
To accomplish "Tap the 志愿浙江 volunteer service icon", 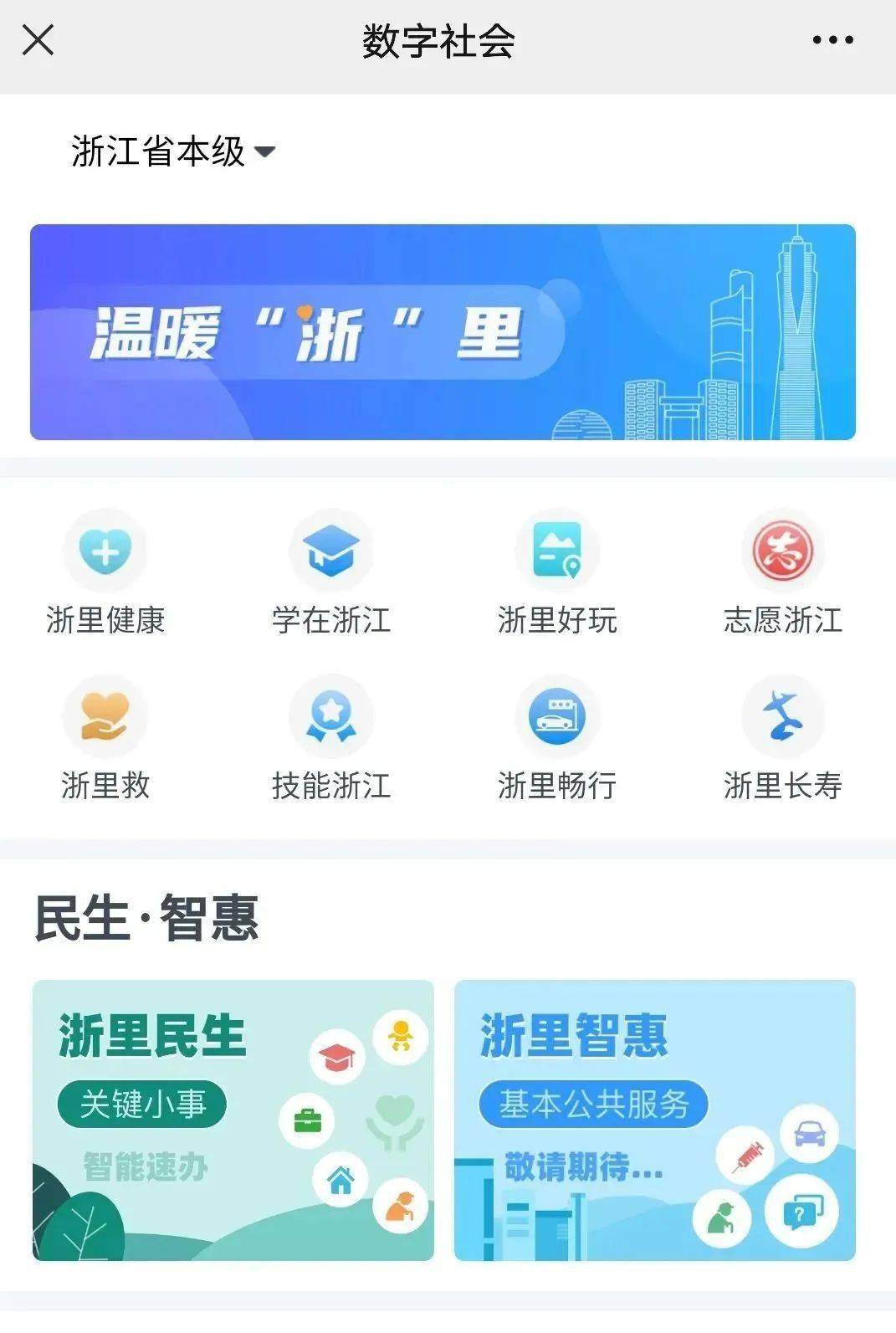I will (x=782, y=551).
